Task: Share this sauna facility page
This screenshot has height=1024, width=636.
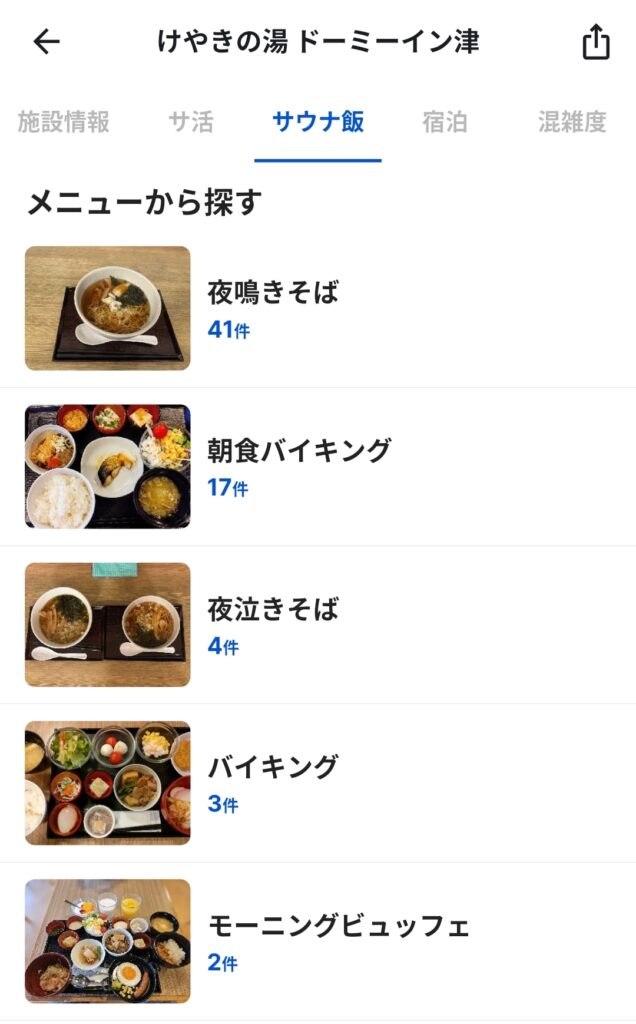Action: click(595, 42)
